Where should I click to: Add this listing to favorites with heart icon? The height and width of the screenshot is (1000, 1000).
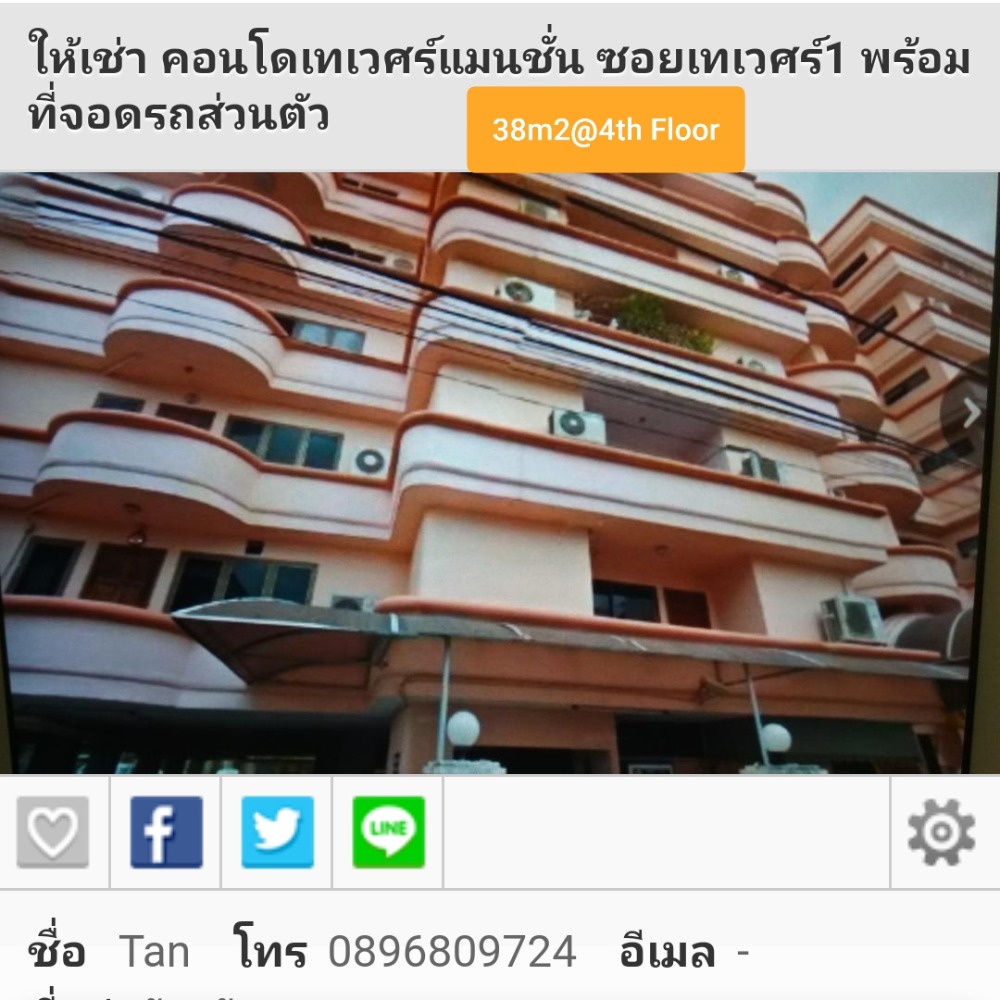point(53,832)
